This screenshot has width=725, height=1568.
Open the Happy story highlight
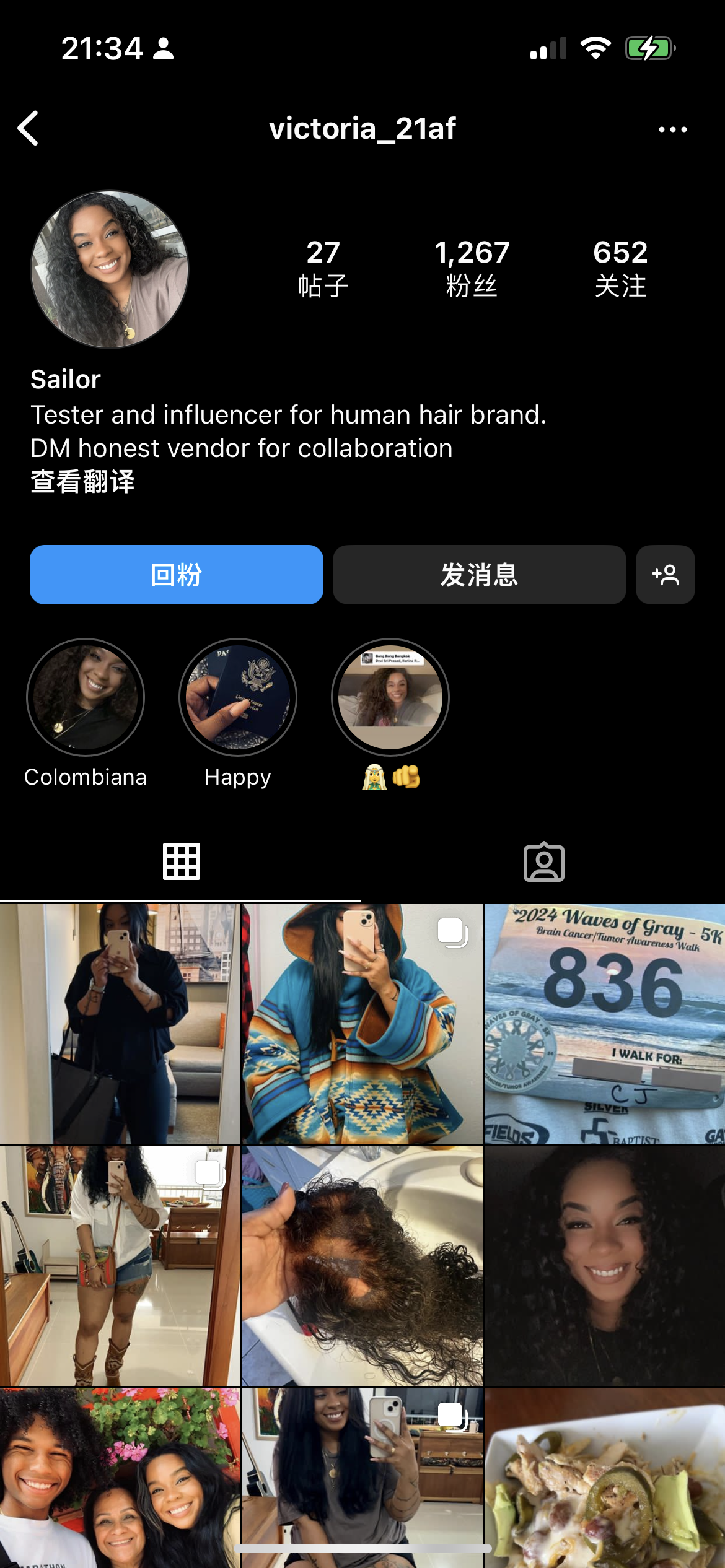click(x=238, y=697)
